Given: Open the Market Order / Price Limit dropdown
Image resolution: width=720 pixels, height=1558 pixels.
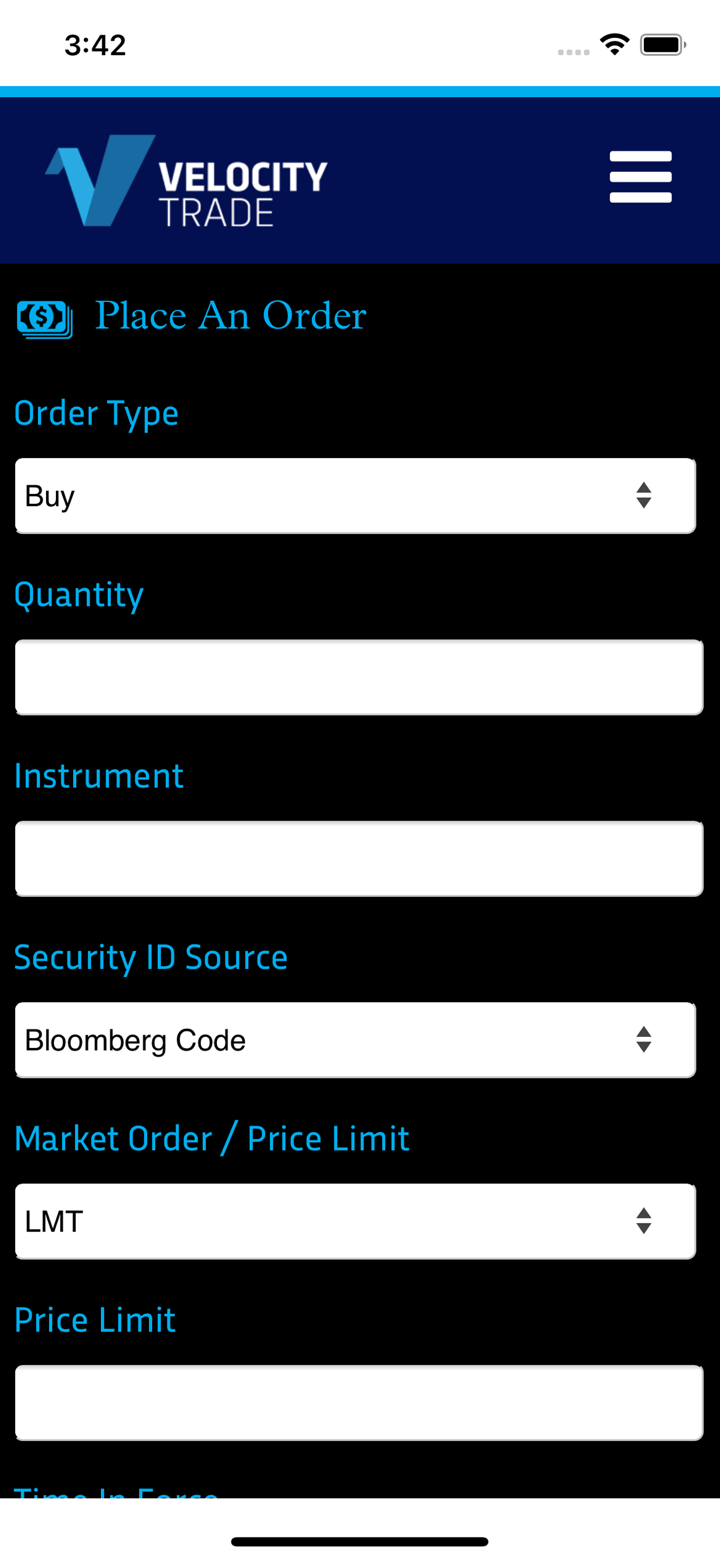Looking at the screenshot, I should coord(356,1220).
